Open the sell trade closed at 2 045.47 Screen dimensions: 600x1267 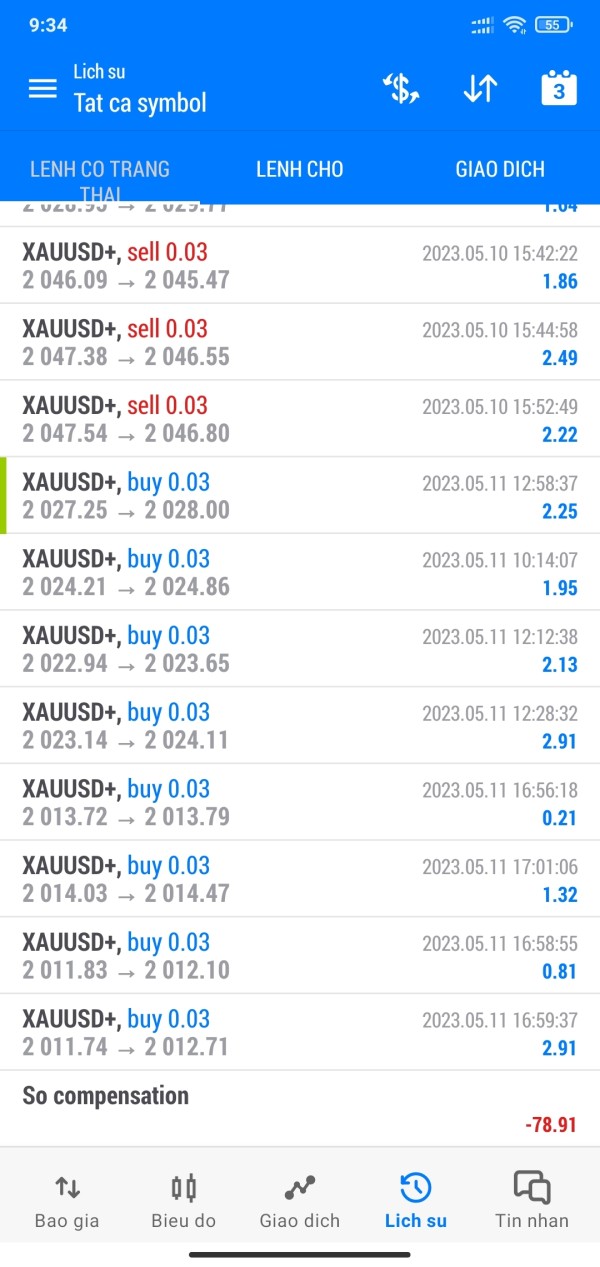pos(300,266)
